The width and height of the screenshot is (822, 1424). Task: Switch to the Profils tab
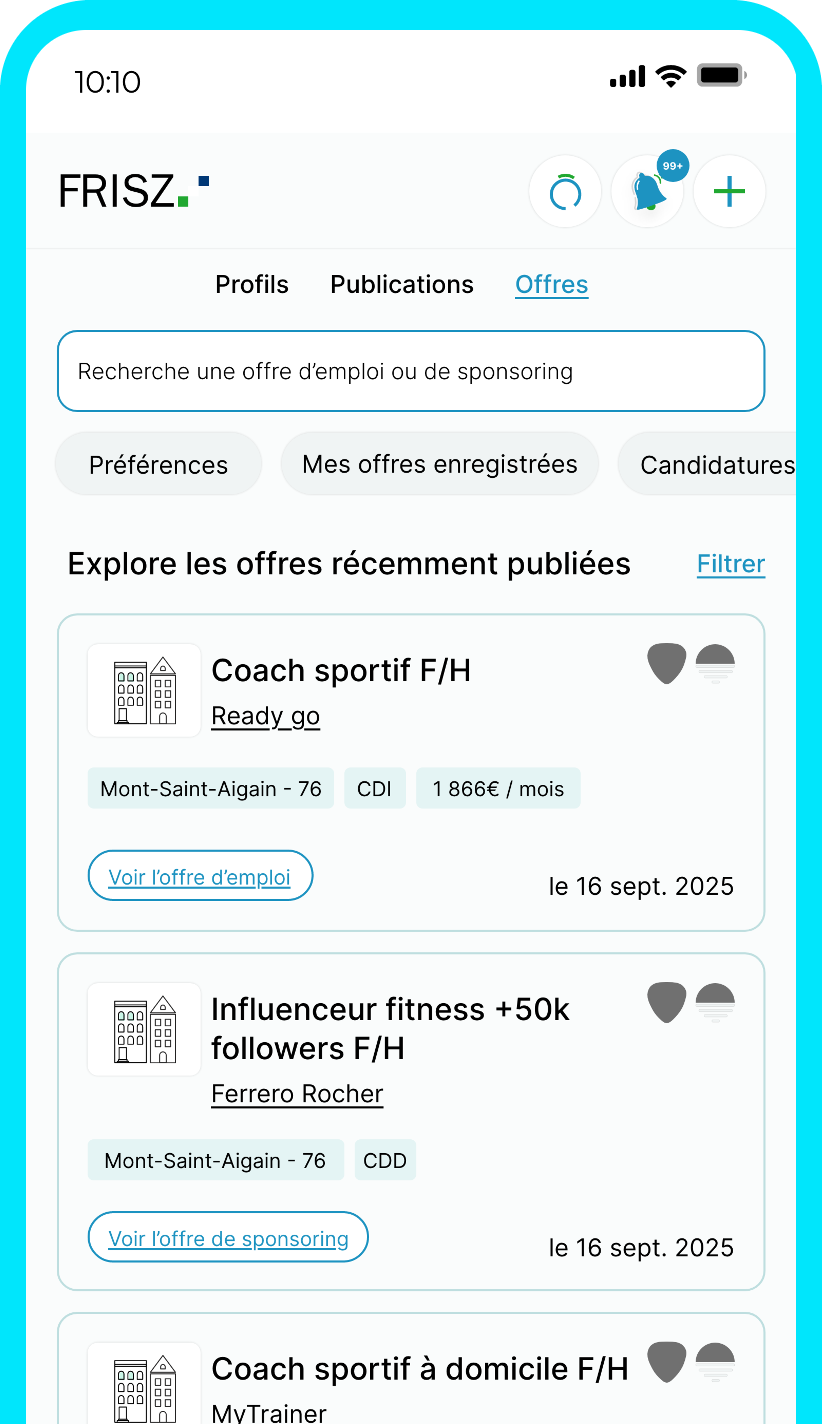252,285
